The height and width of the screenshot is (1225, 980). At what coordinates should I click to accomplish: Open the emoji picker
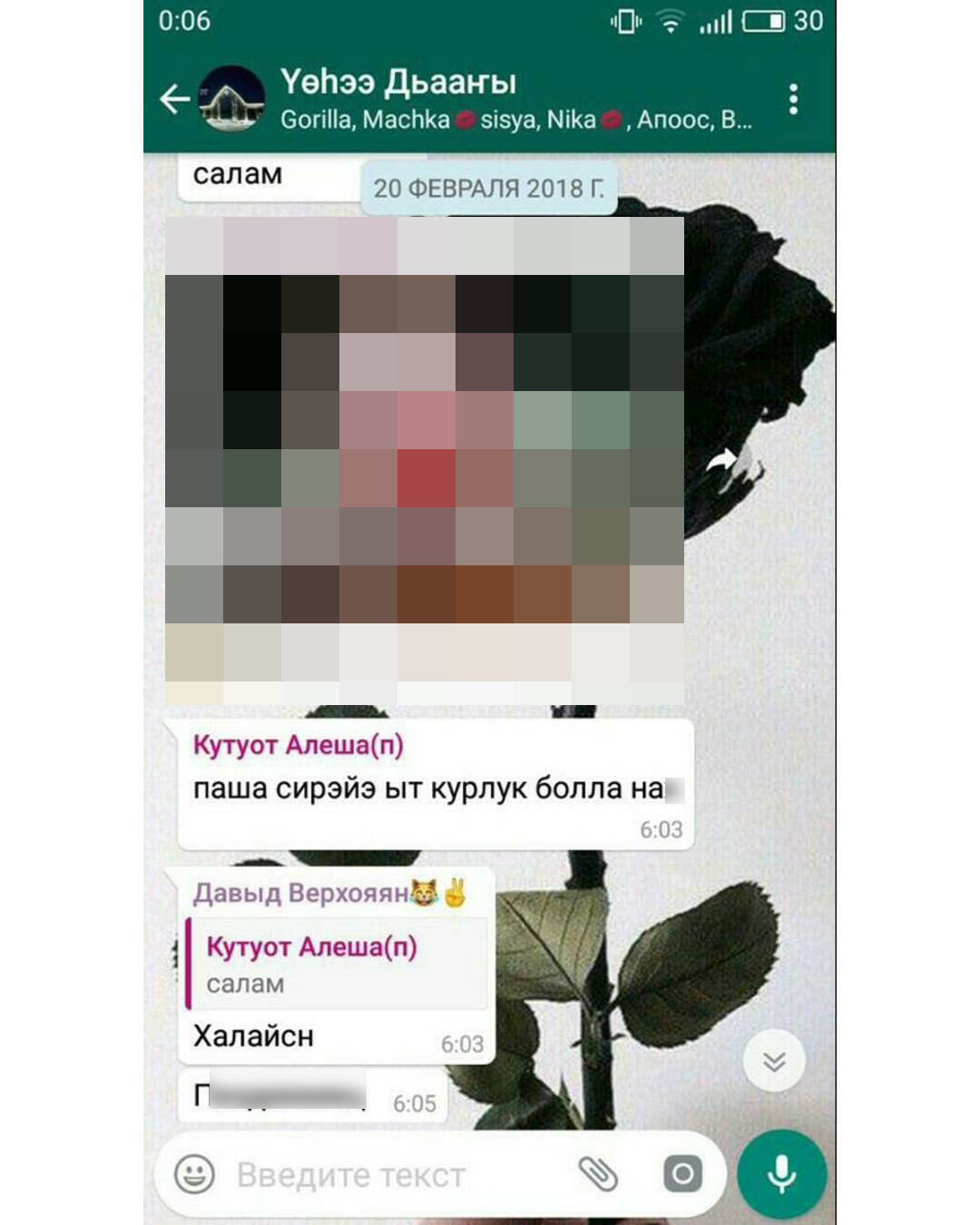click(194, 1174)
